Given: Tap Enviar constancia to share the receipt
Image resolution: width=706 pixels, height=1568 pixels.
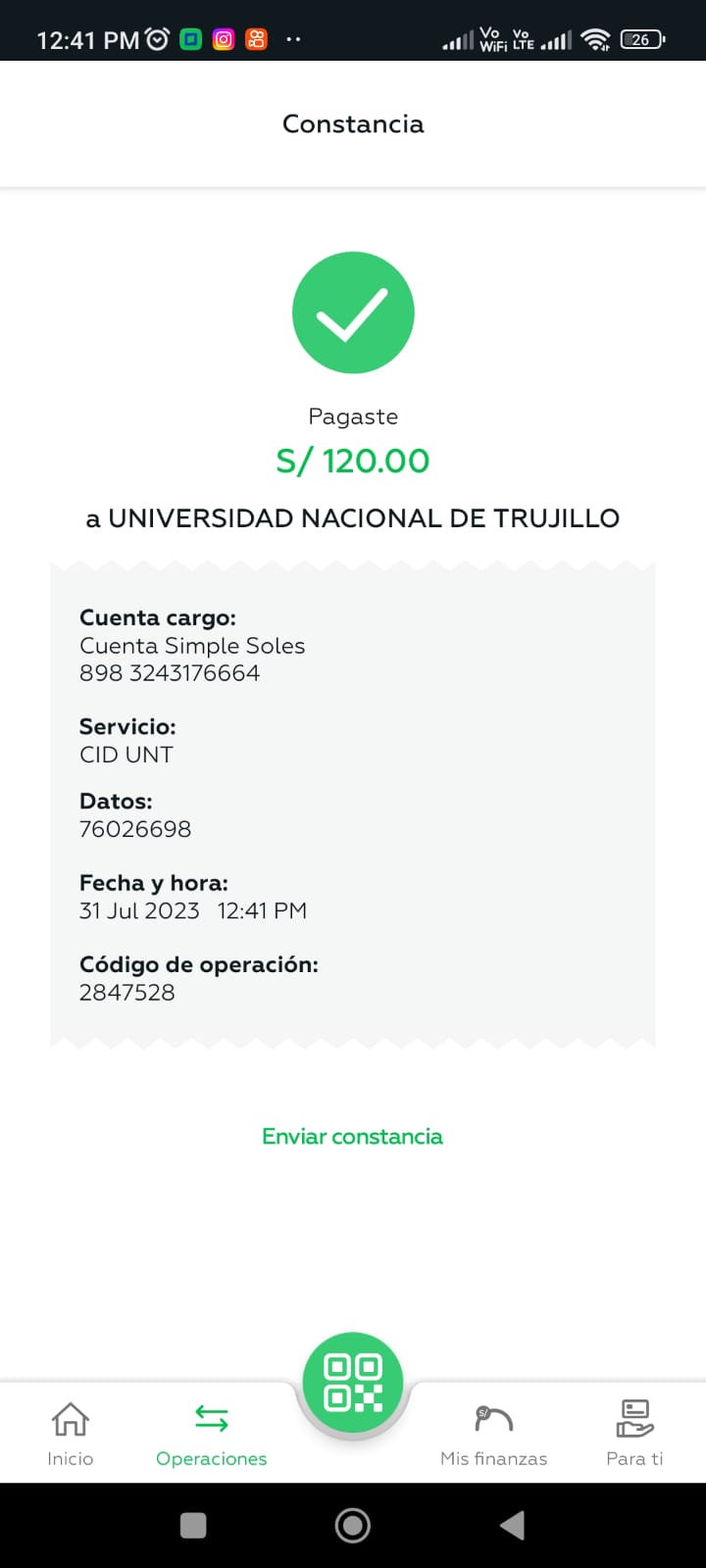Looking at the screenshot, I should (x=352, y=1136).
